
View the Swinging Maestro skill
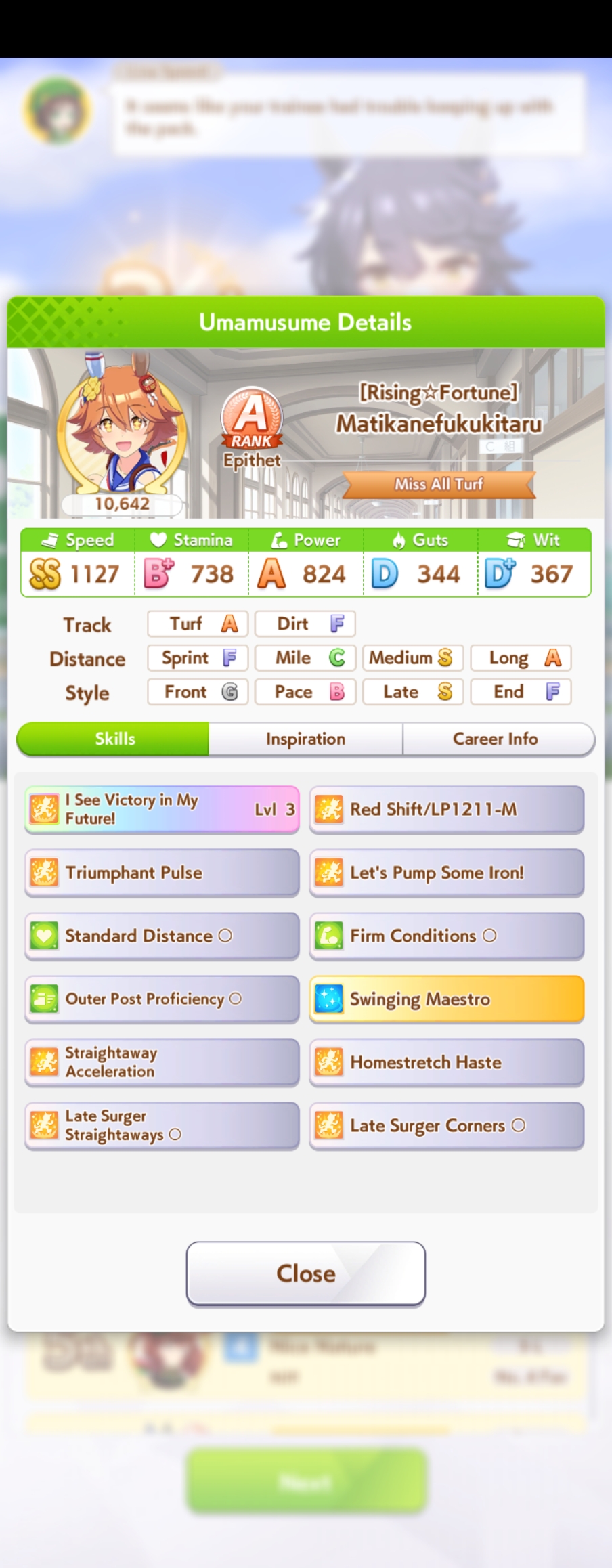click(x=447, y=999)
